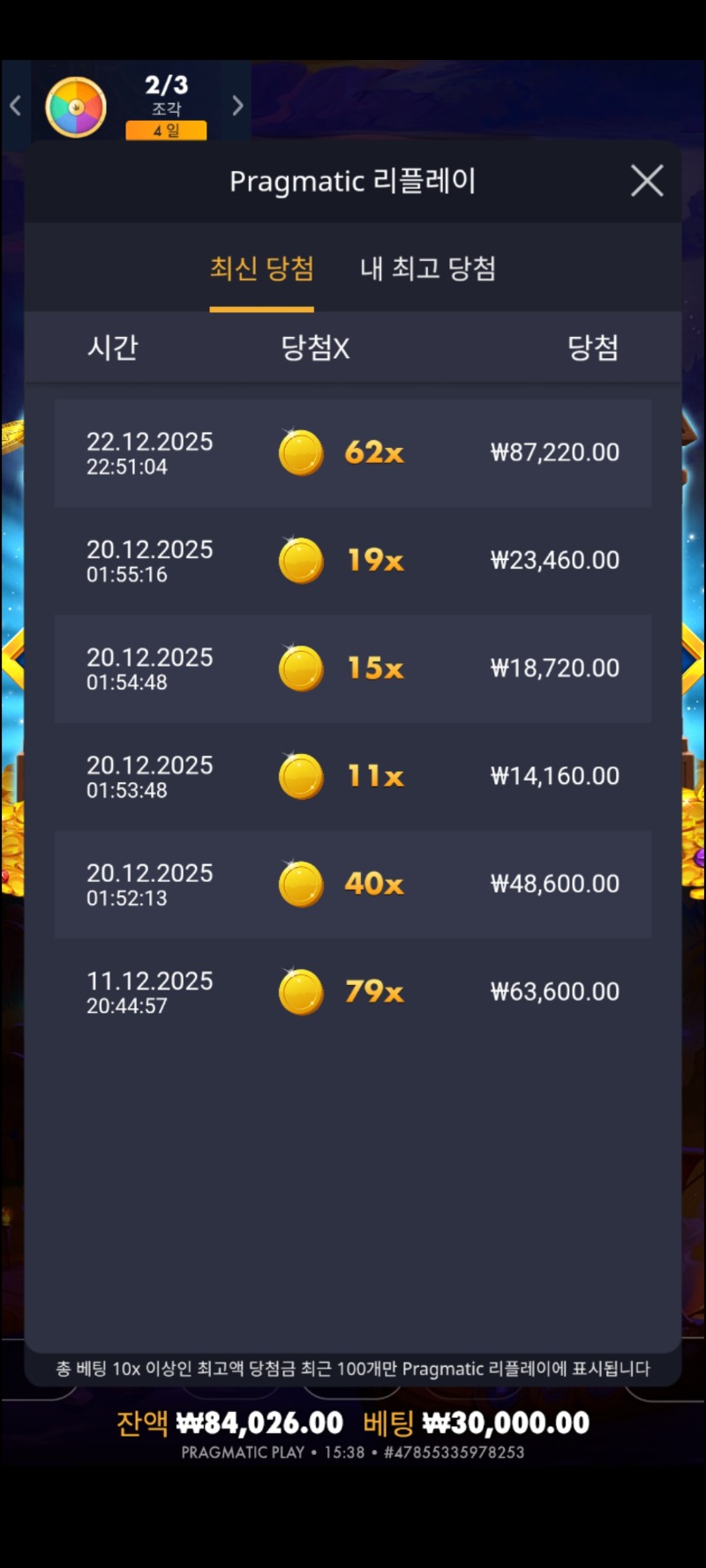Select the 최신 당첨 tab
This screenshot has width=706, height=1568.
(x=261, y=268)
